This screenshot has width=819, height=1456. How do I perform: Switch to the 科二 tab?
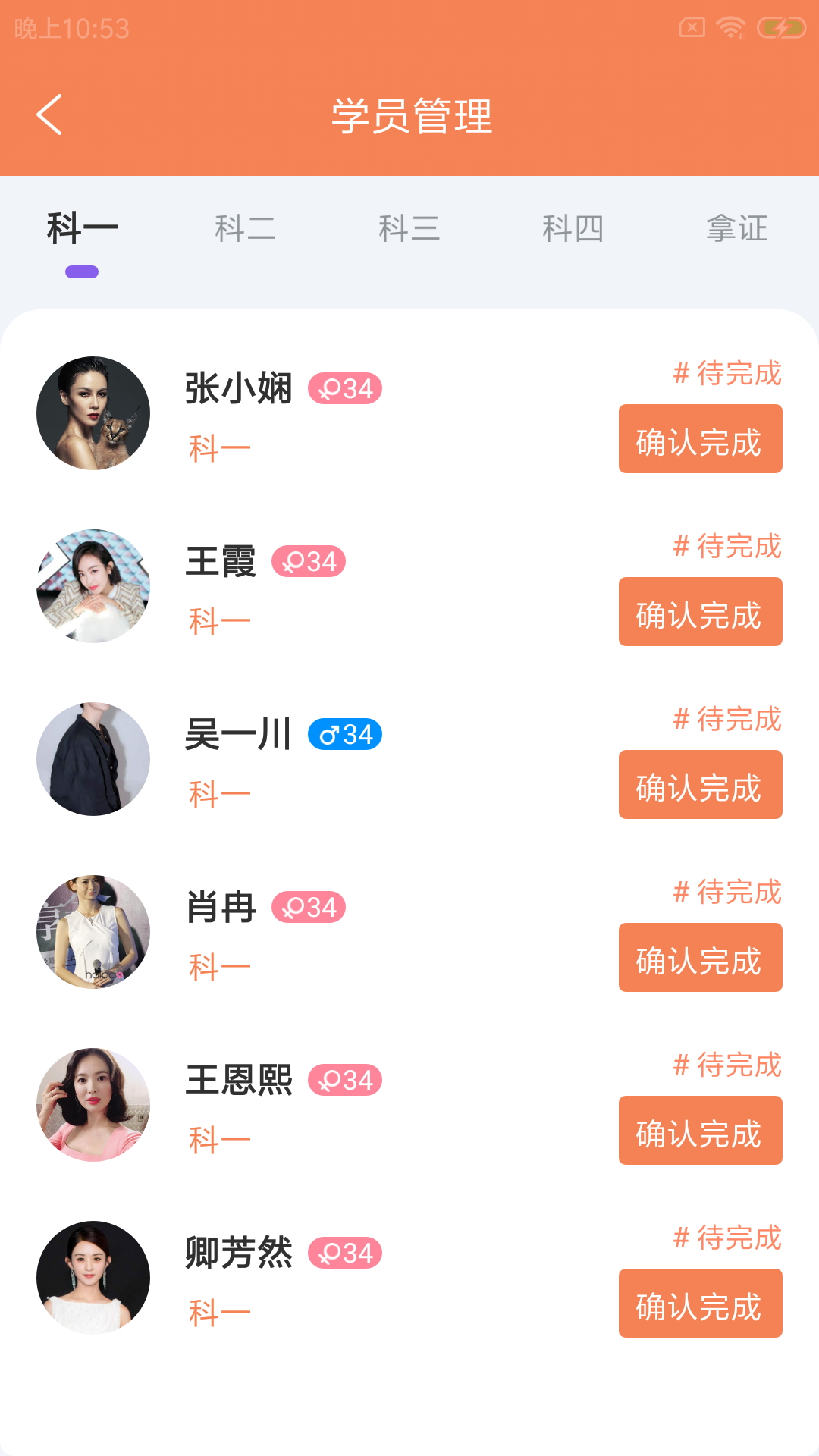click(245, 228)
